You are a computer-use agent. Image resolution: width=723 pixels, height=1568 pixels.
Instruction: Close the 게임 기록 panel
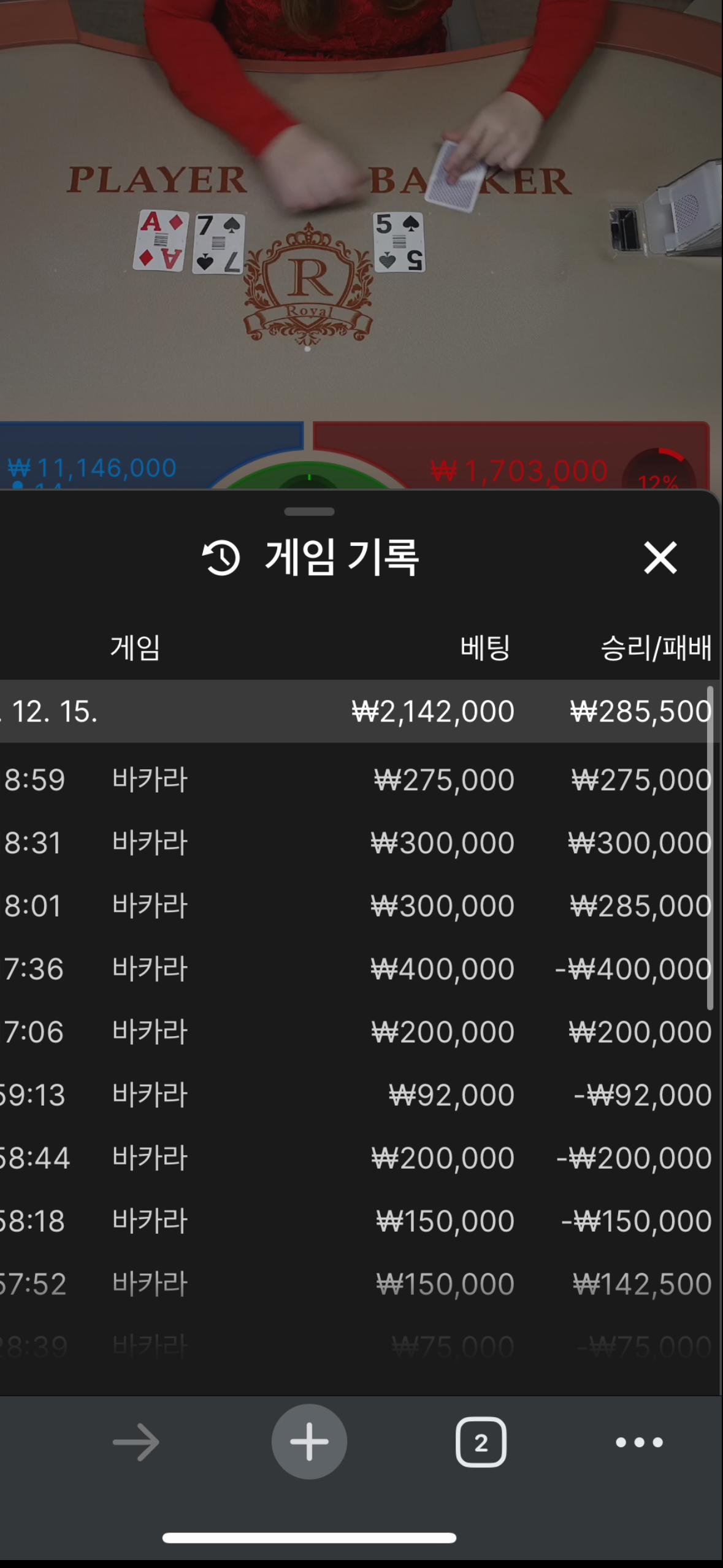(x=660, y=558)
